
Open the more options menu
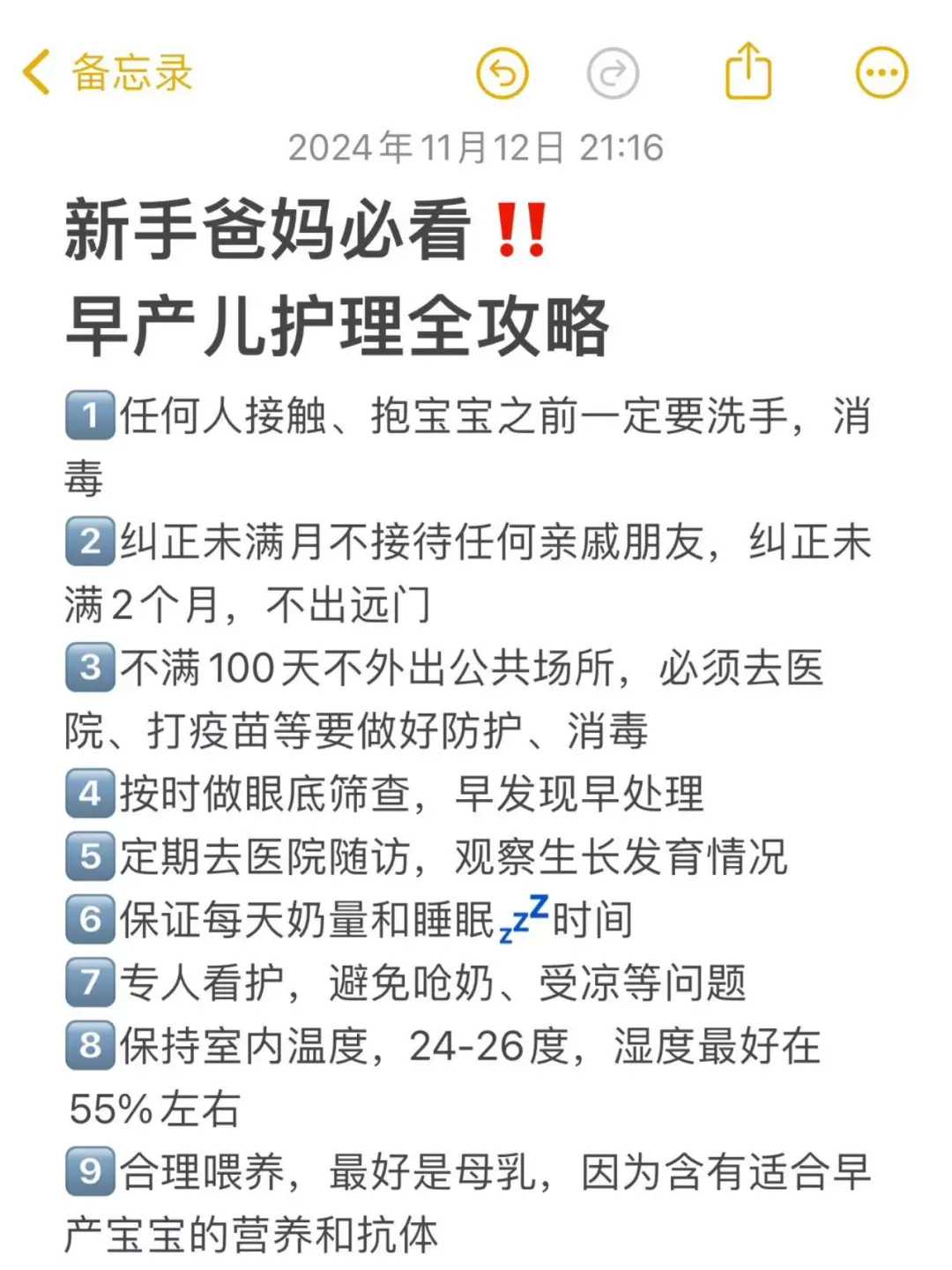(881, 73)
